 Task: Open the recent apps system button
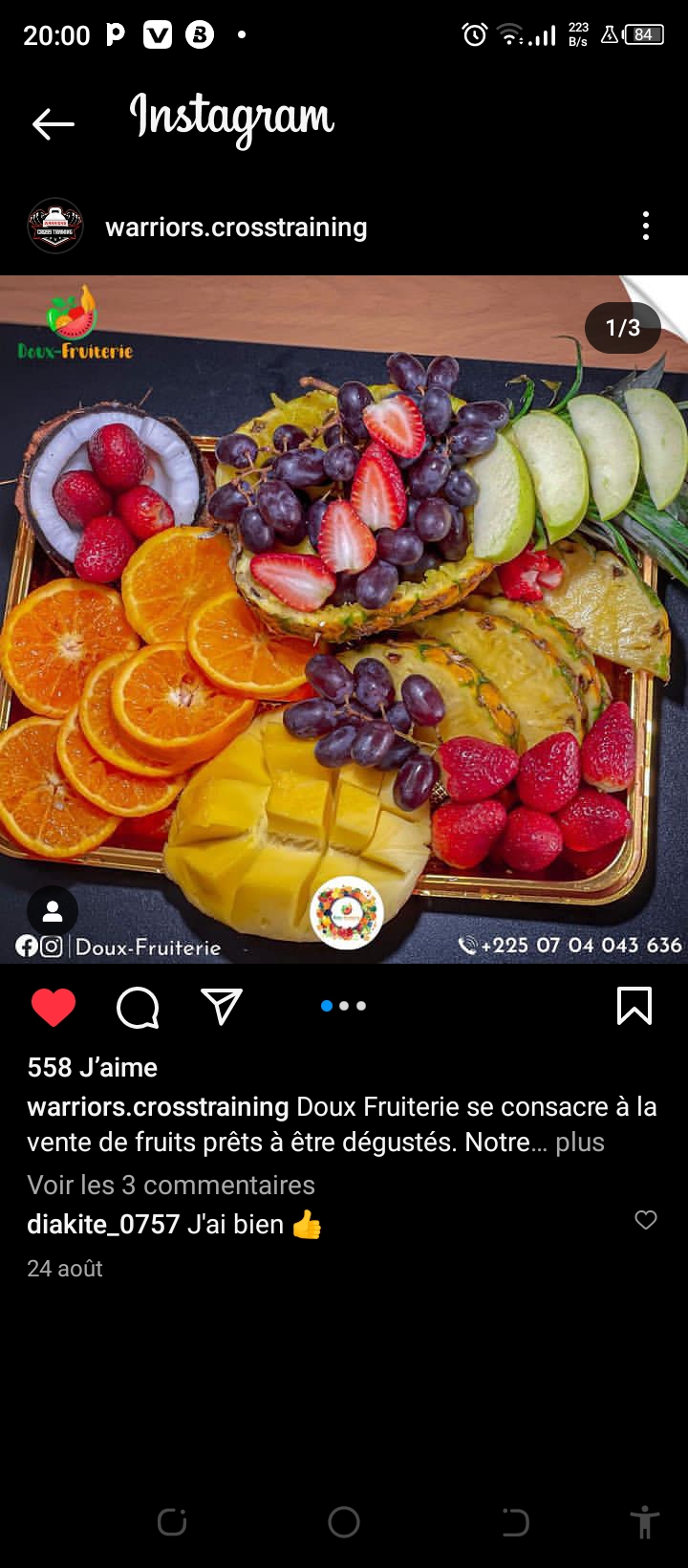(x=172, y=1522)
